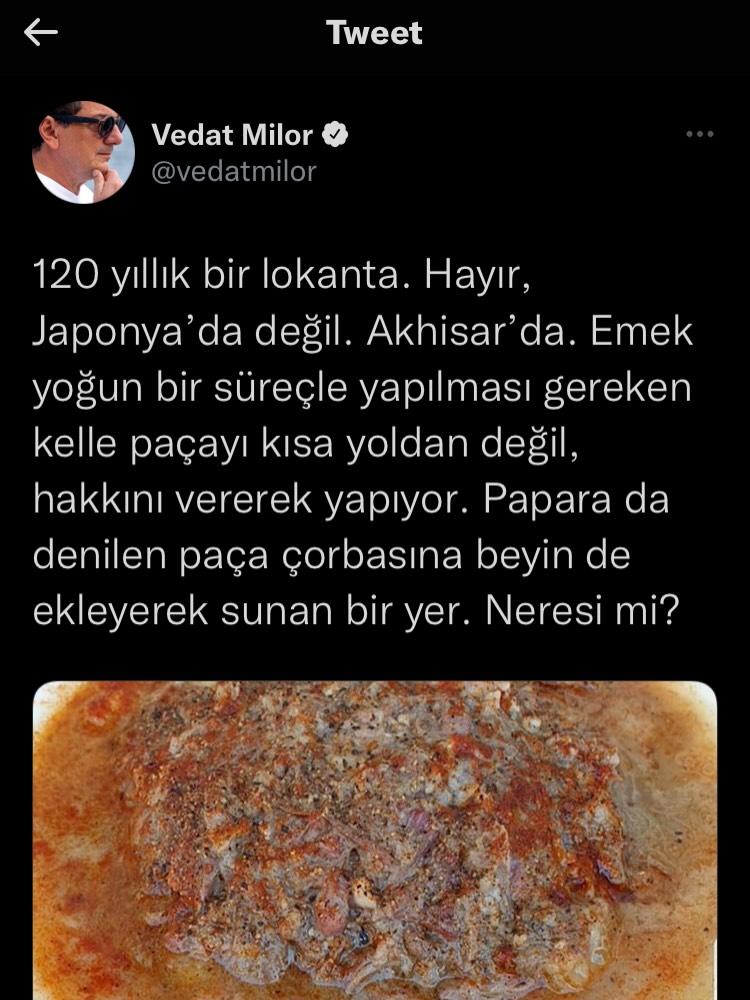Enlarge the soup photo in the tweet

tap(375, 840)
